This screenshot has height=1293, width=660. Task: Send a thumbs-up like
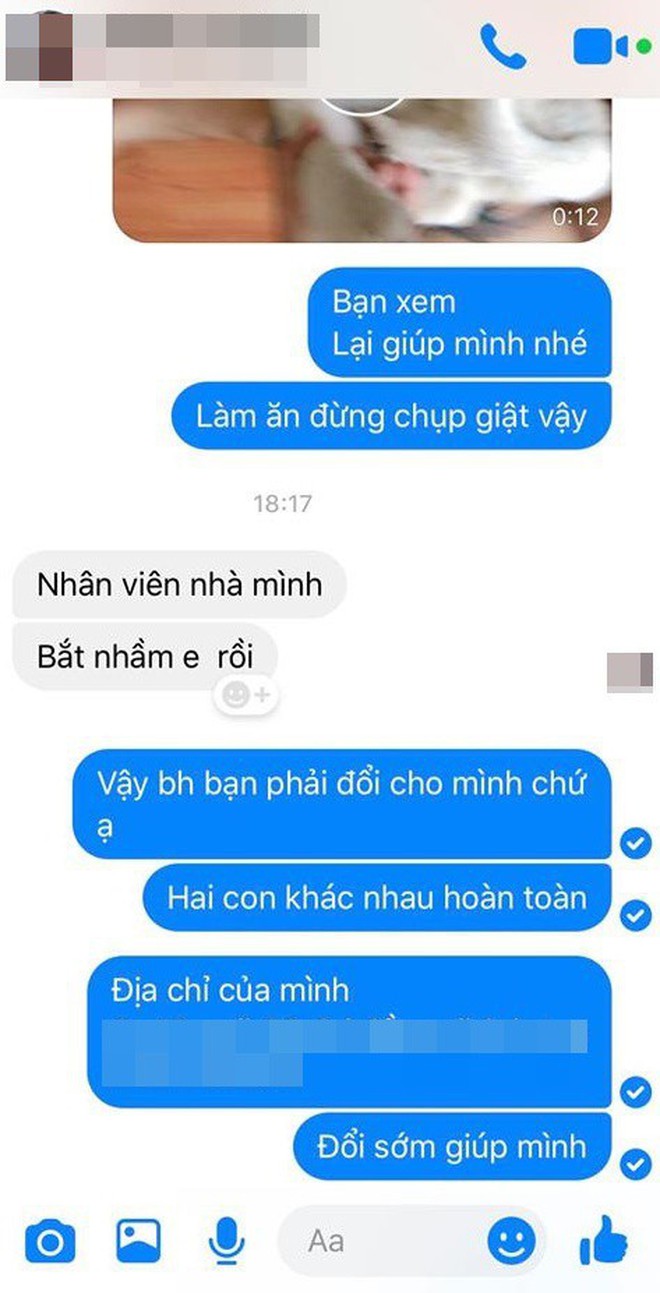(x=604, y=1242)
